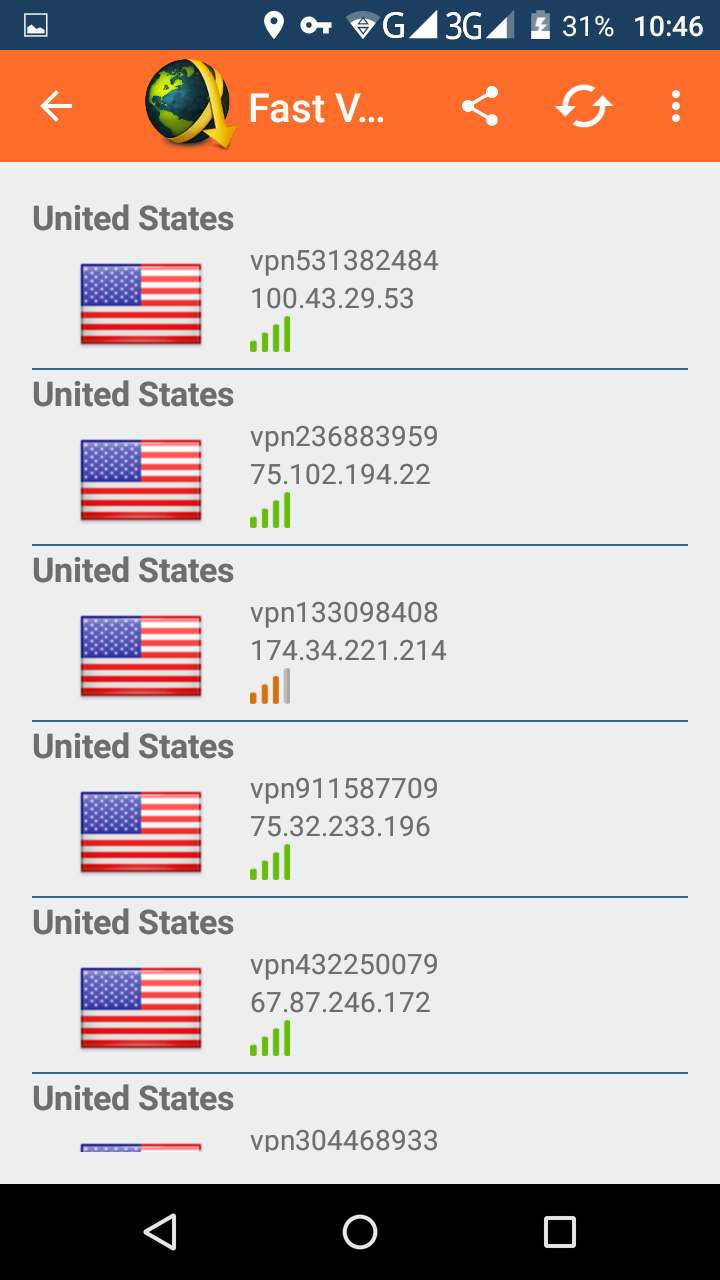Open the overflow menu
Screen dimensions: 720x1280
click(675, 106)
